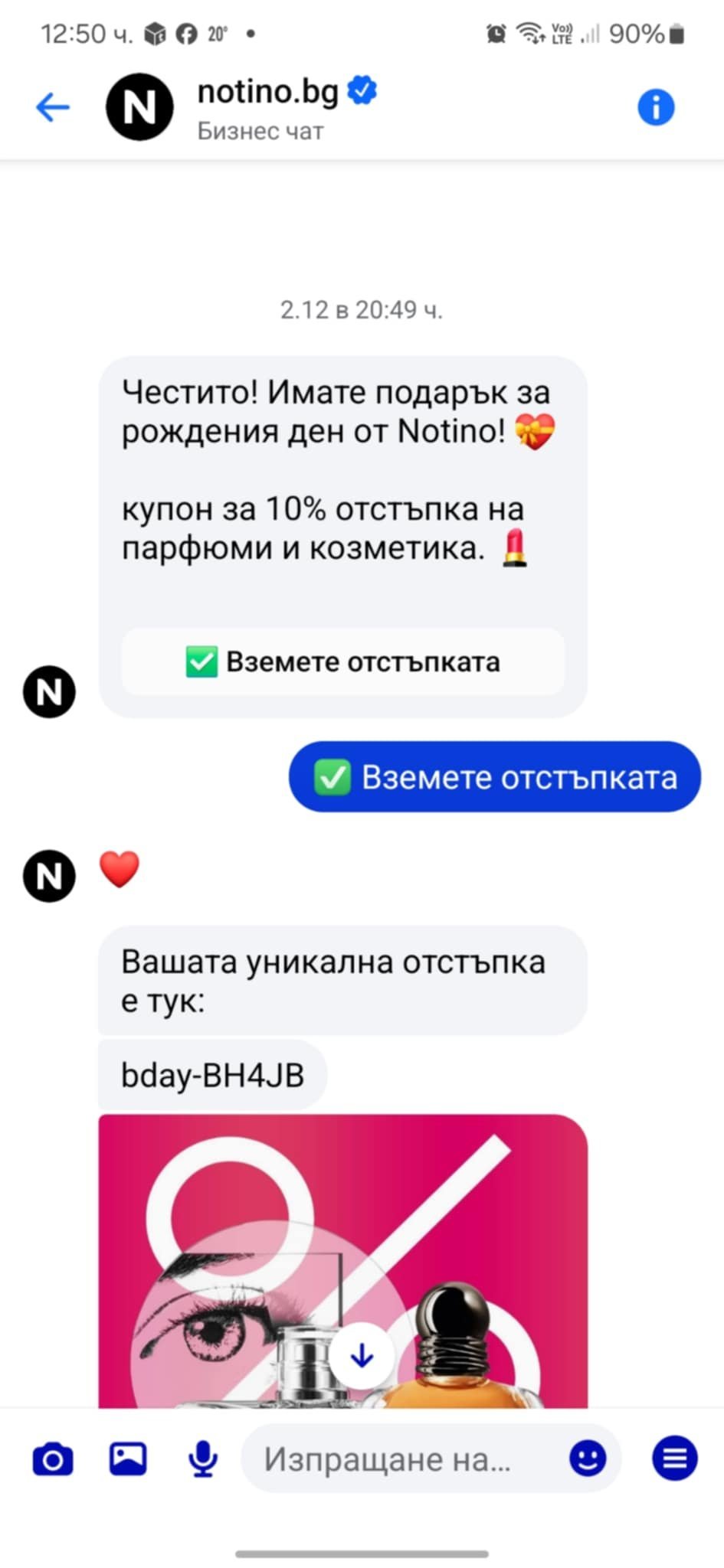The height and width of the screenshot is (1568, 724).
Task: Open the camera to take a photo
Action: tap(53, 1459)
